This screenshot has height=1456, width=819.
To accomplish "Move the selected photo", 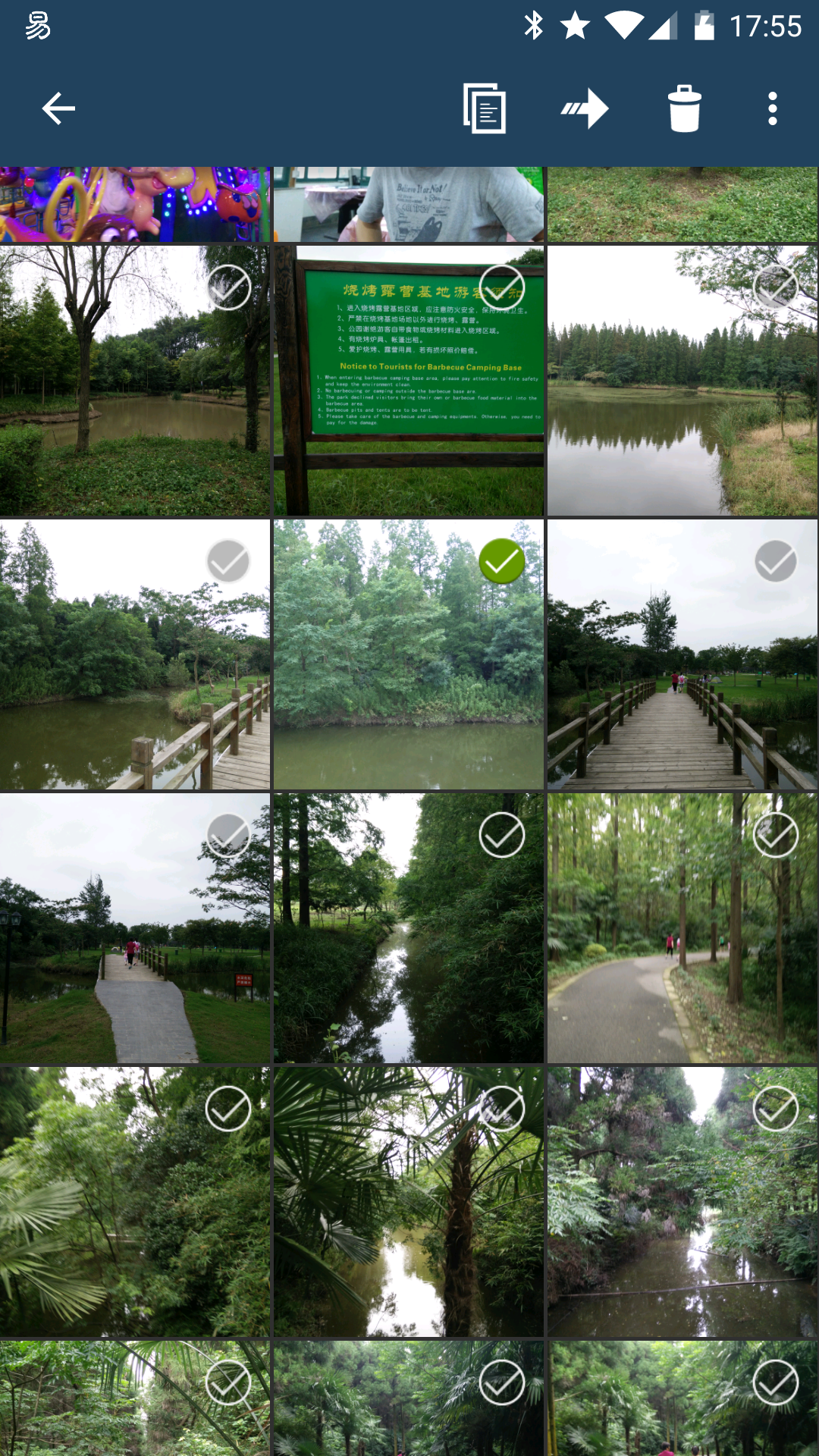I will 585,108.
